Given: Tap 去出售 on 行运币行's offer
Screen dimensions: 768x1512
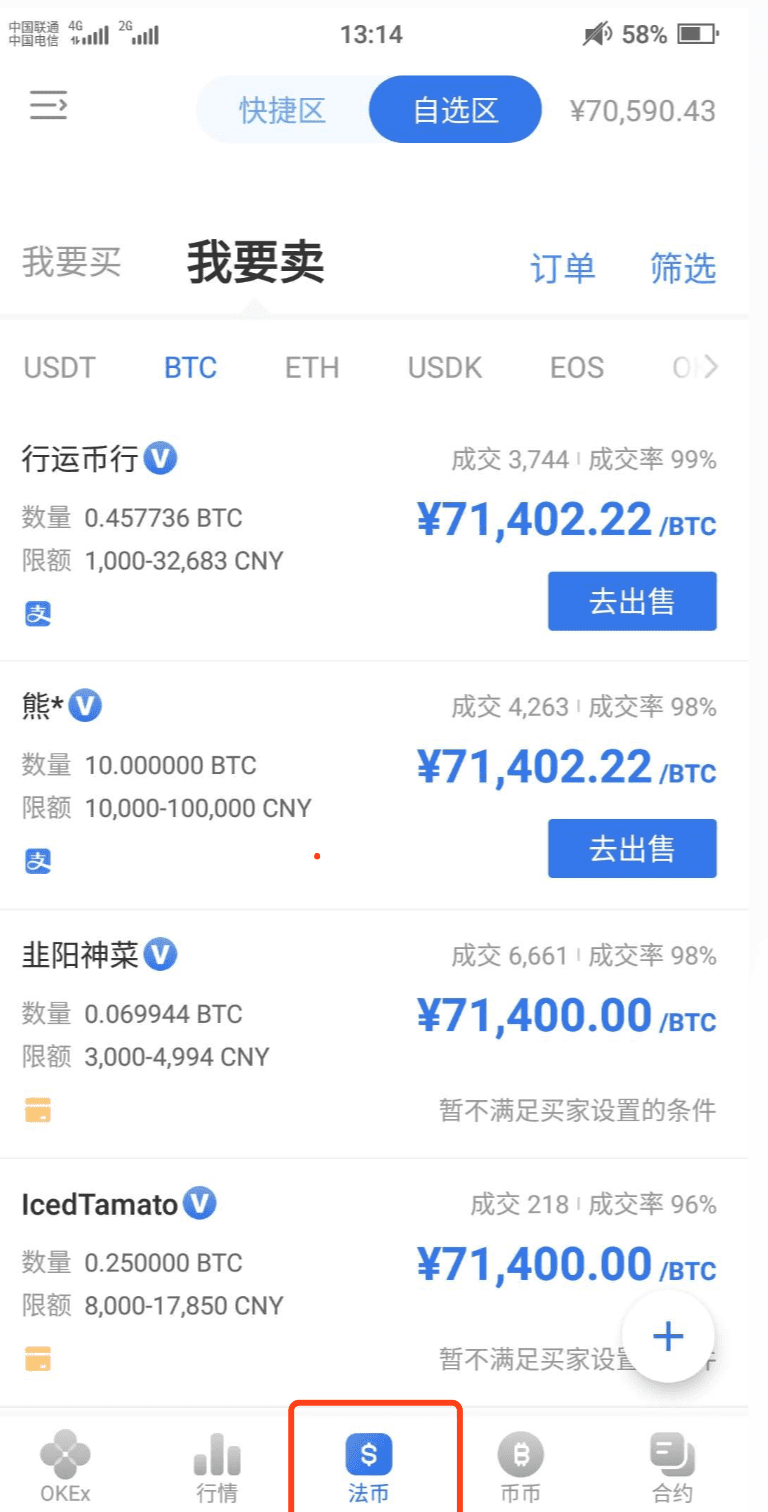Looking at the screenshot, I should 632,601.
